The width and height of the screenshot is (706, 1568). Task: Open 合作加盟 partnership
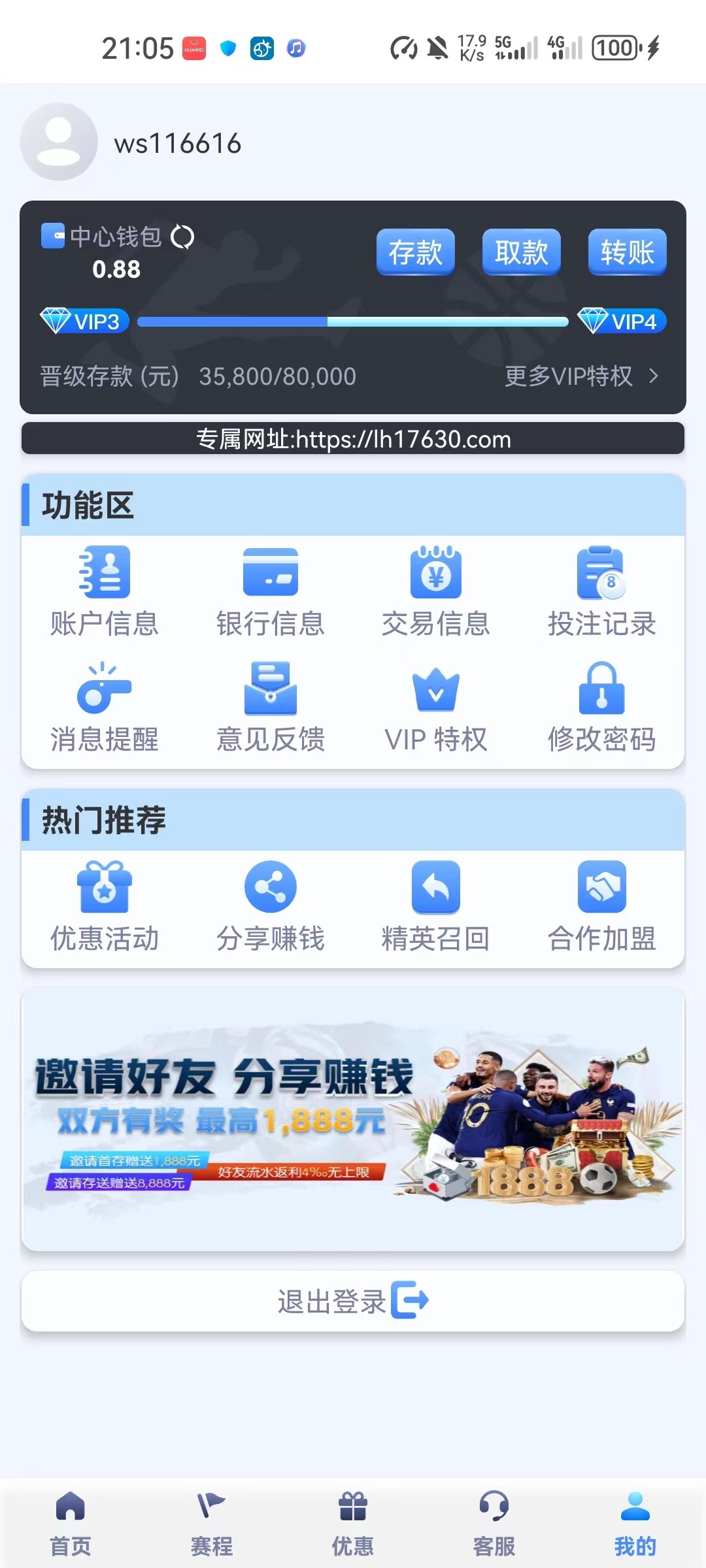[x=601, y=906]
